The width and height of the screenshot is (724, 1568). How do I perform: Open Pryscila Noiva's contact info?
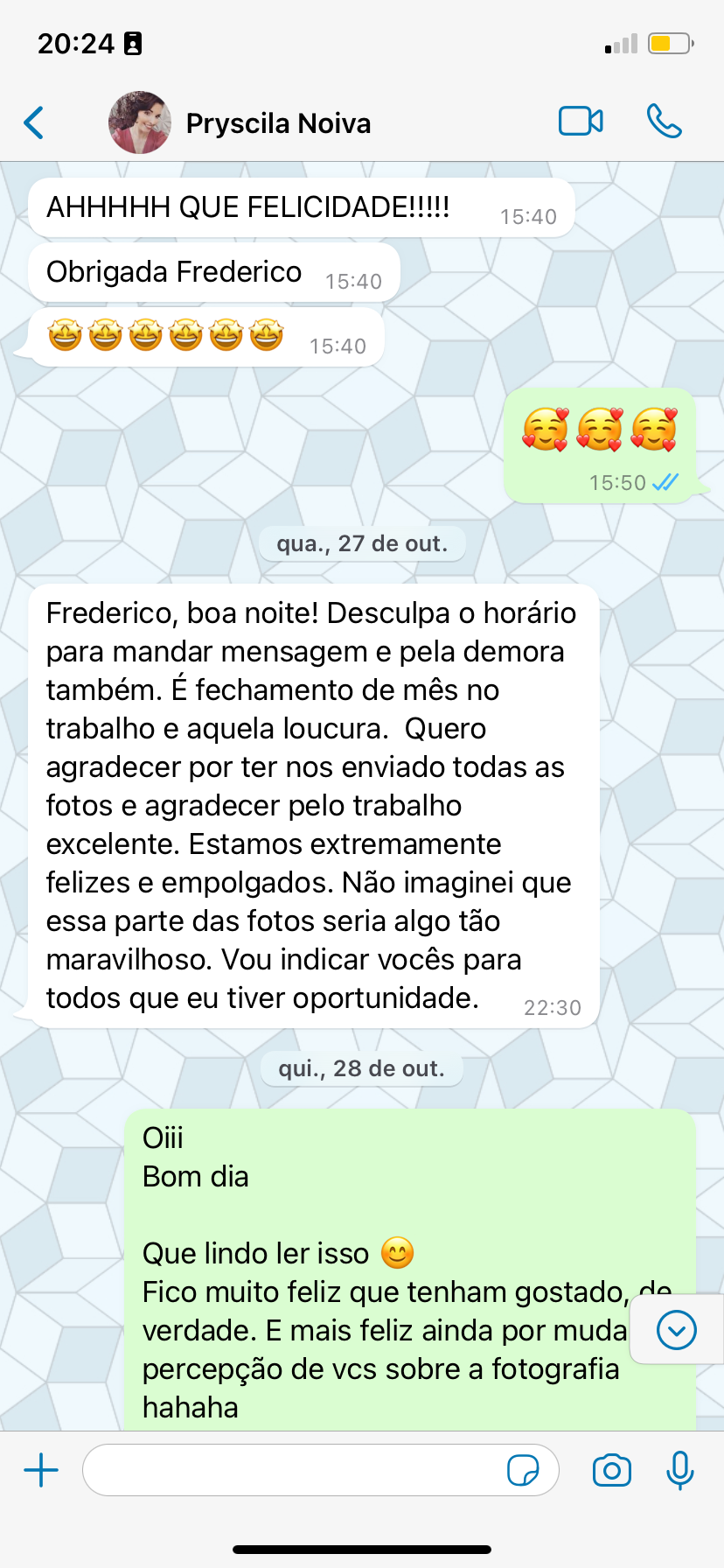pos(278,123)
